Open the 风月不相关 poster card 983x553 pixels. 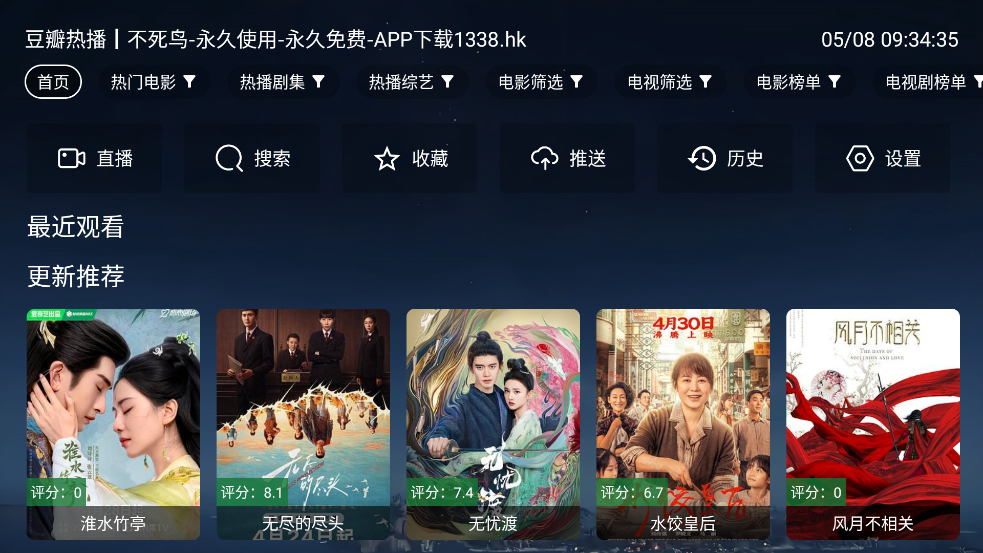(x=873, y=424)
